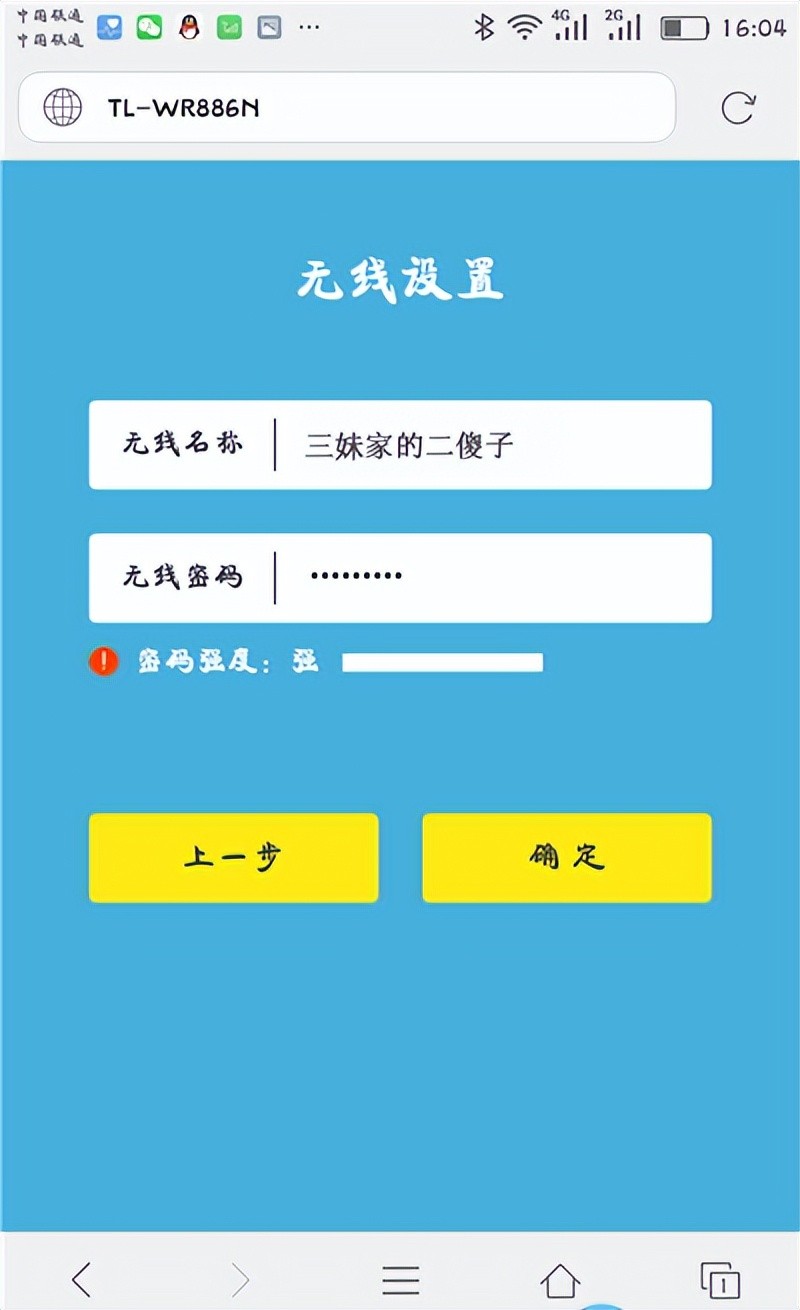This screenshot has width=800, height=1310.
Task: Open the browser menu in the bottom bar
Action: point(401,1279)
